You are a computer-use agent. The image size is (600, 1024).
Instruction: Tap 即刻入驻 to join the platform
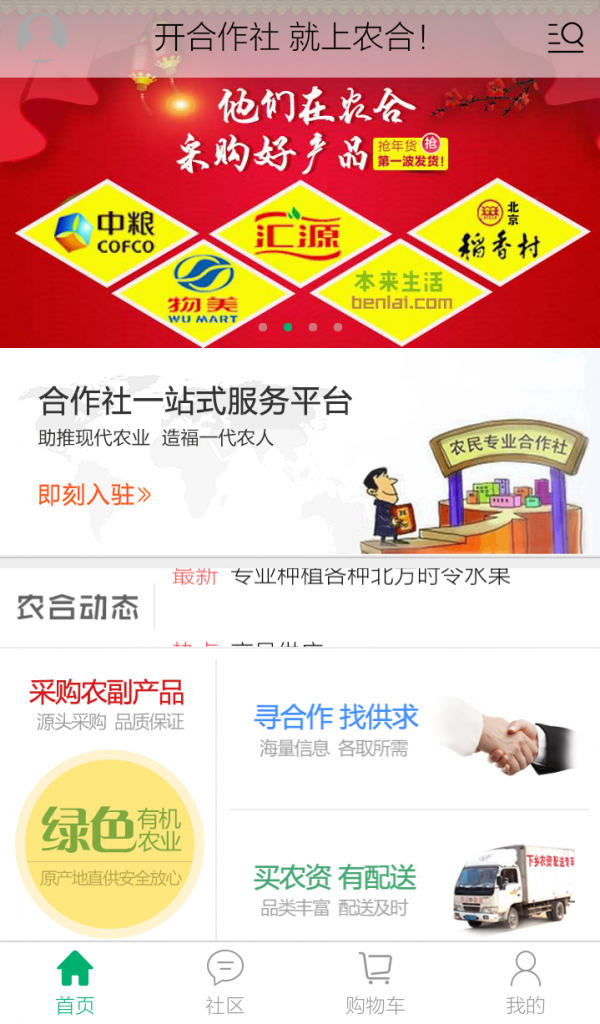coord(94,494)
